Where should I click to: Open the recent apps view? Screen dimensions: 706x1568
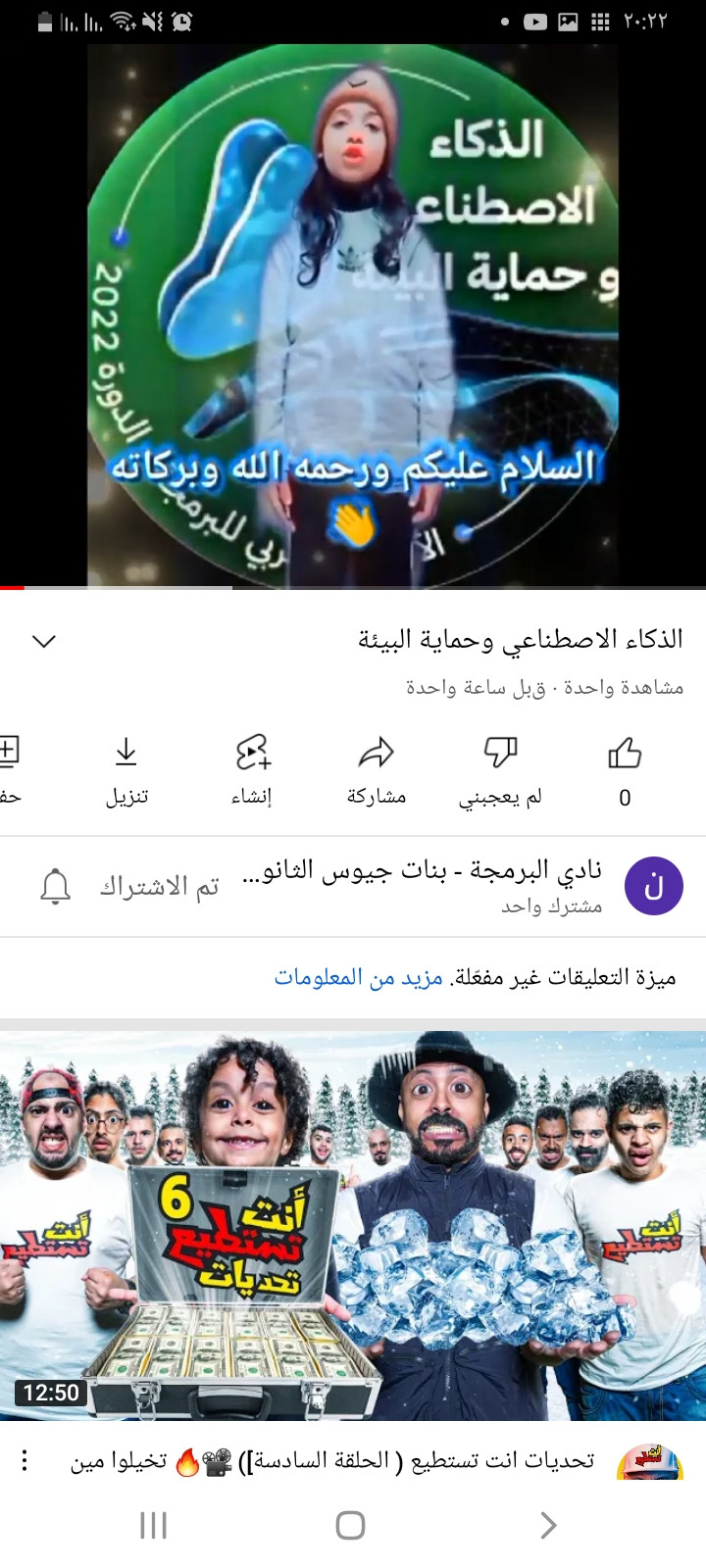(x=154, y=1525)
